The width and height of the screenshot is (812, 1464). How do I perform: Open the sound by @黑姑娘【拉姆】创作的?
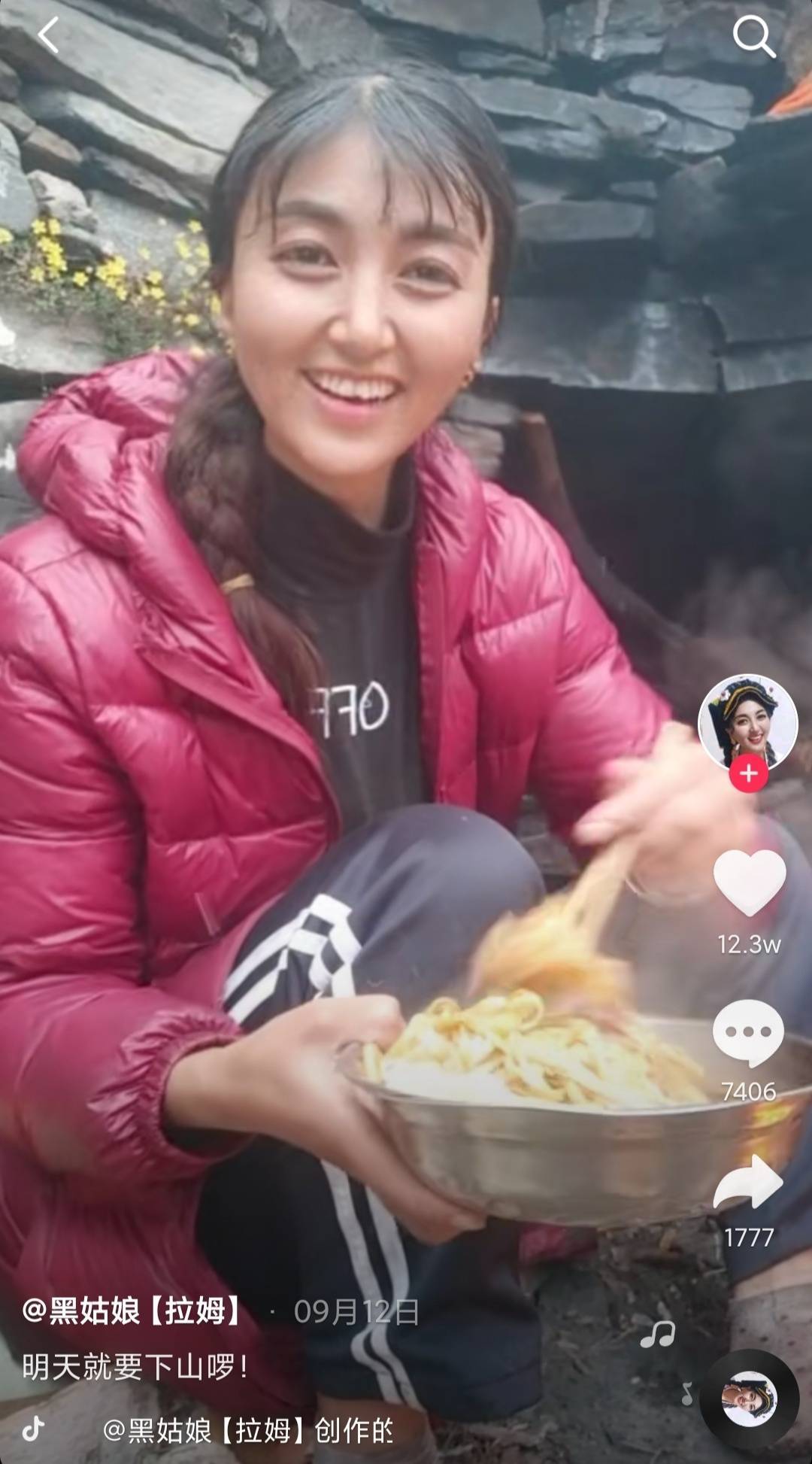pyautogui.click(x=248, y=1430)
